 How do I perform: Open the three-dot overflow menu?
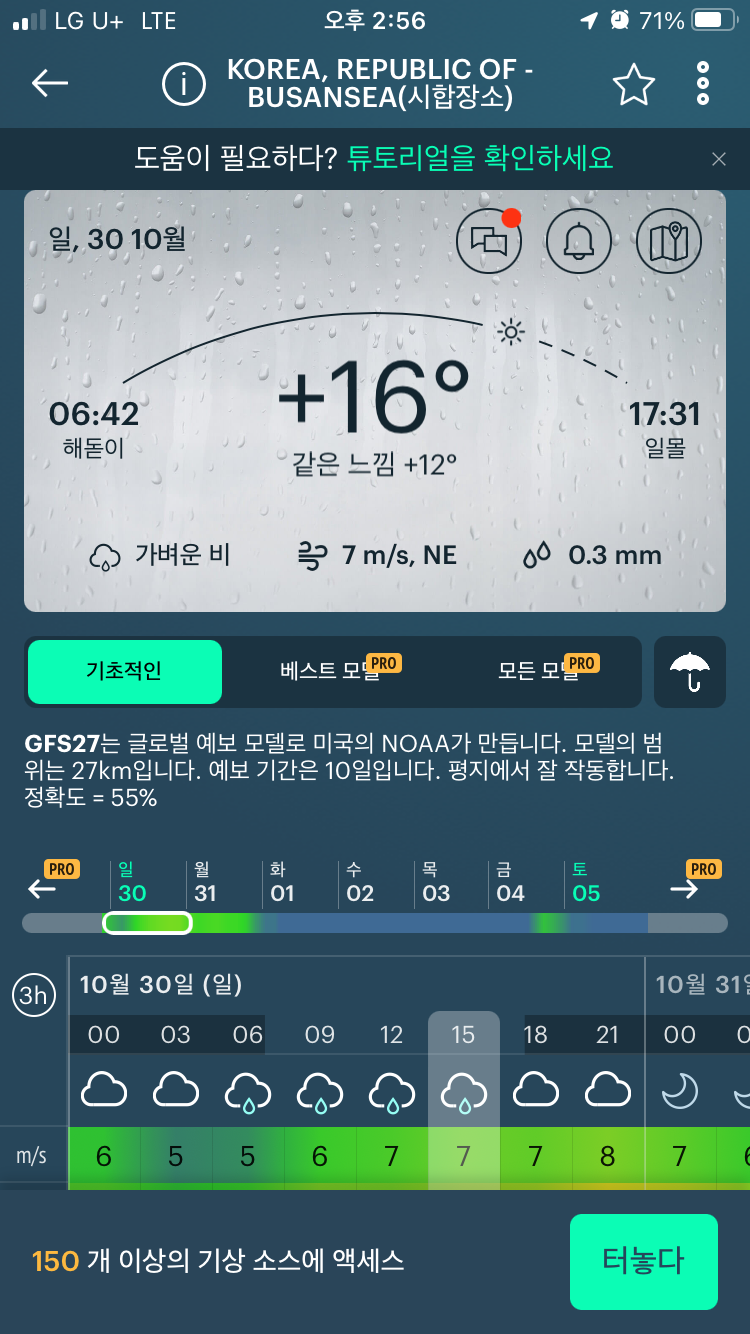point(703,84)
